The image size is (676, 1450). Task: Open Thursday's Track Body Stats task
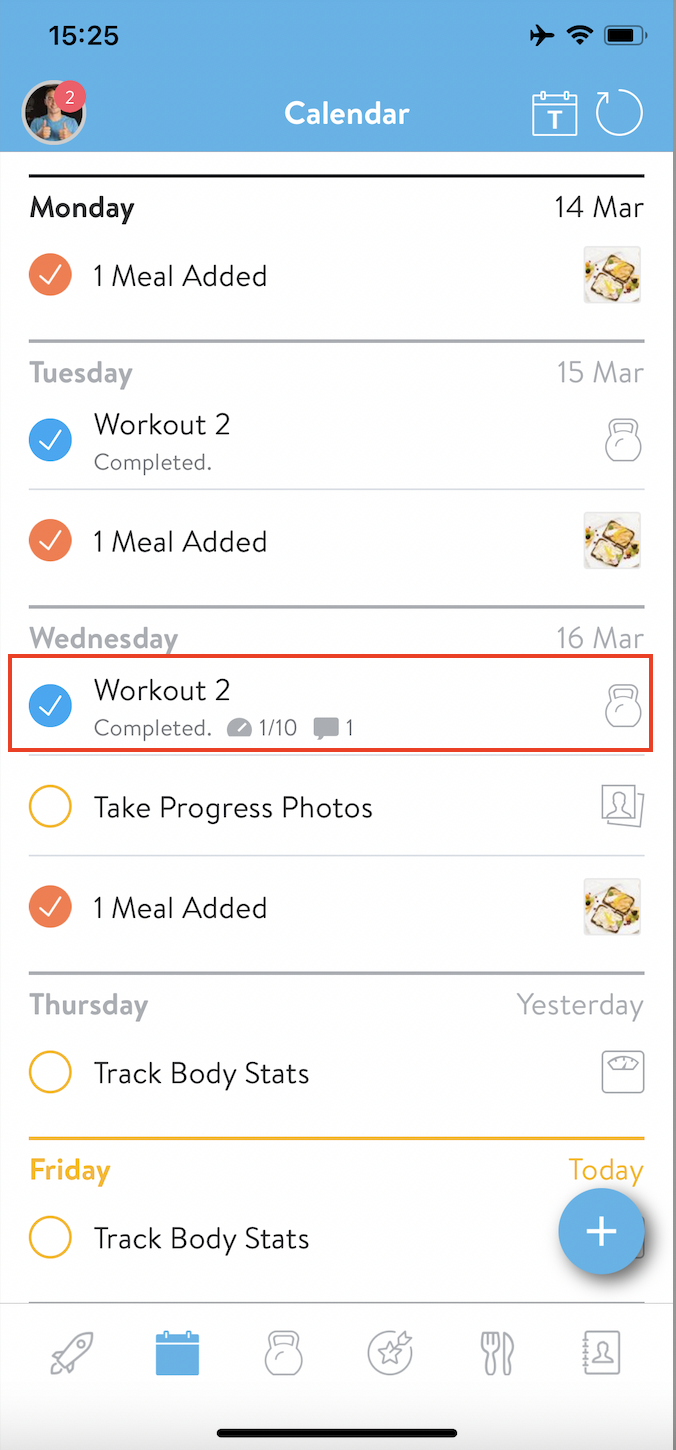337,1073
